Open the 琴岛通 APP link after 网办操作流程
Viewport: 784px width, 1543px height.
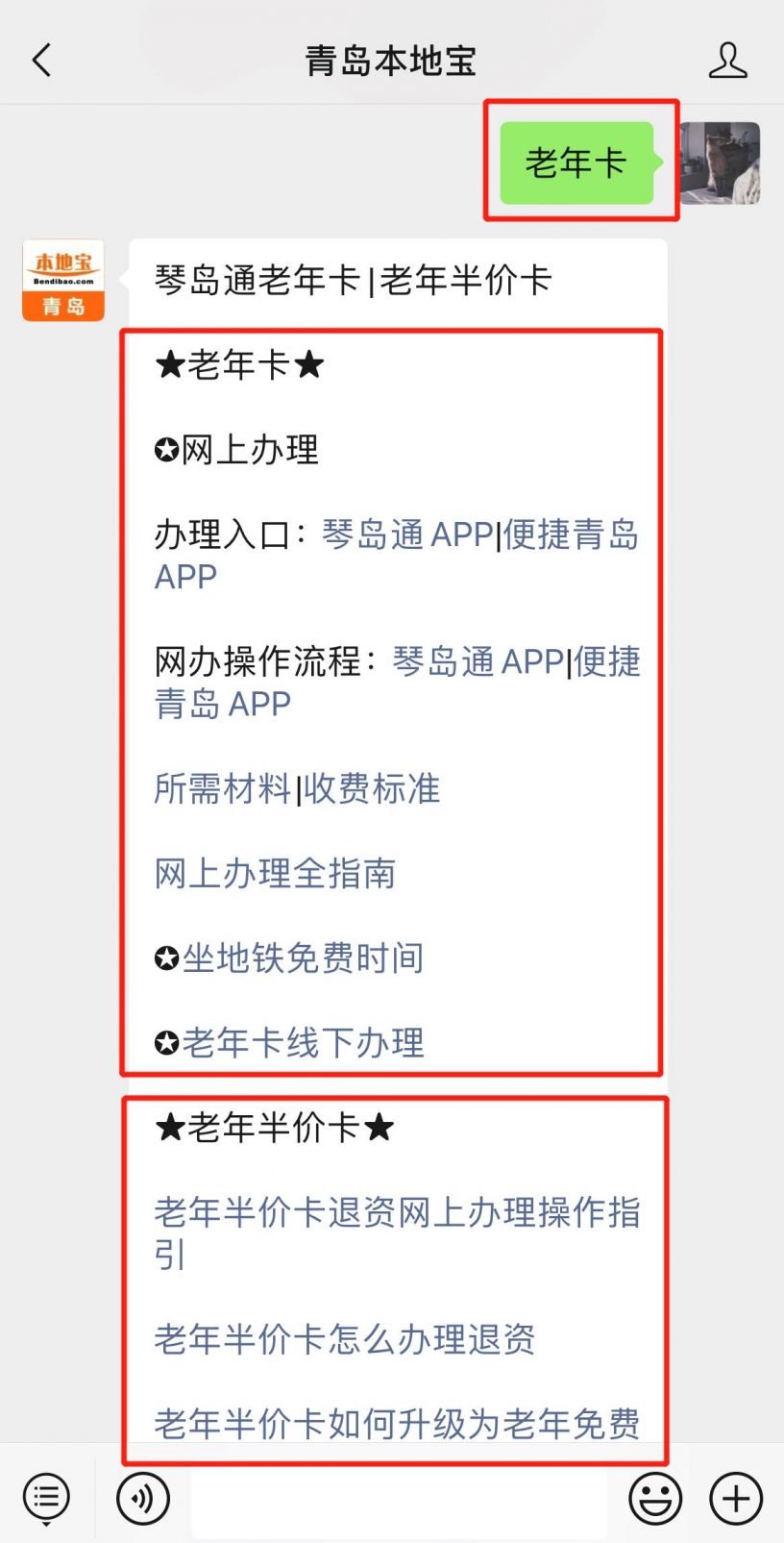click(478, 661)
